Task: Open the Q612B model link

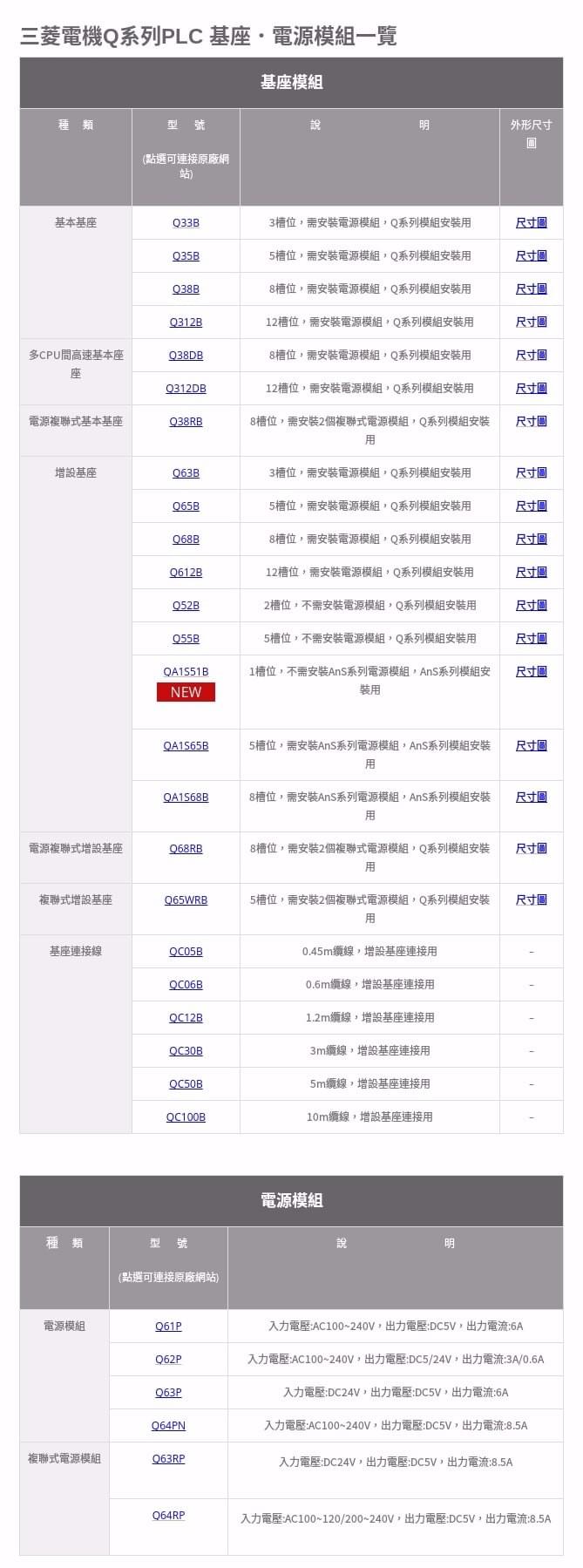Action: point(186,572)
